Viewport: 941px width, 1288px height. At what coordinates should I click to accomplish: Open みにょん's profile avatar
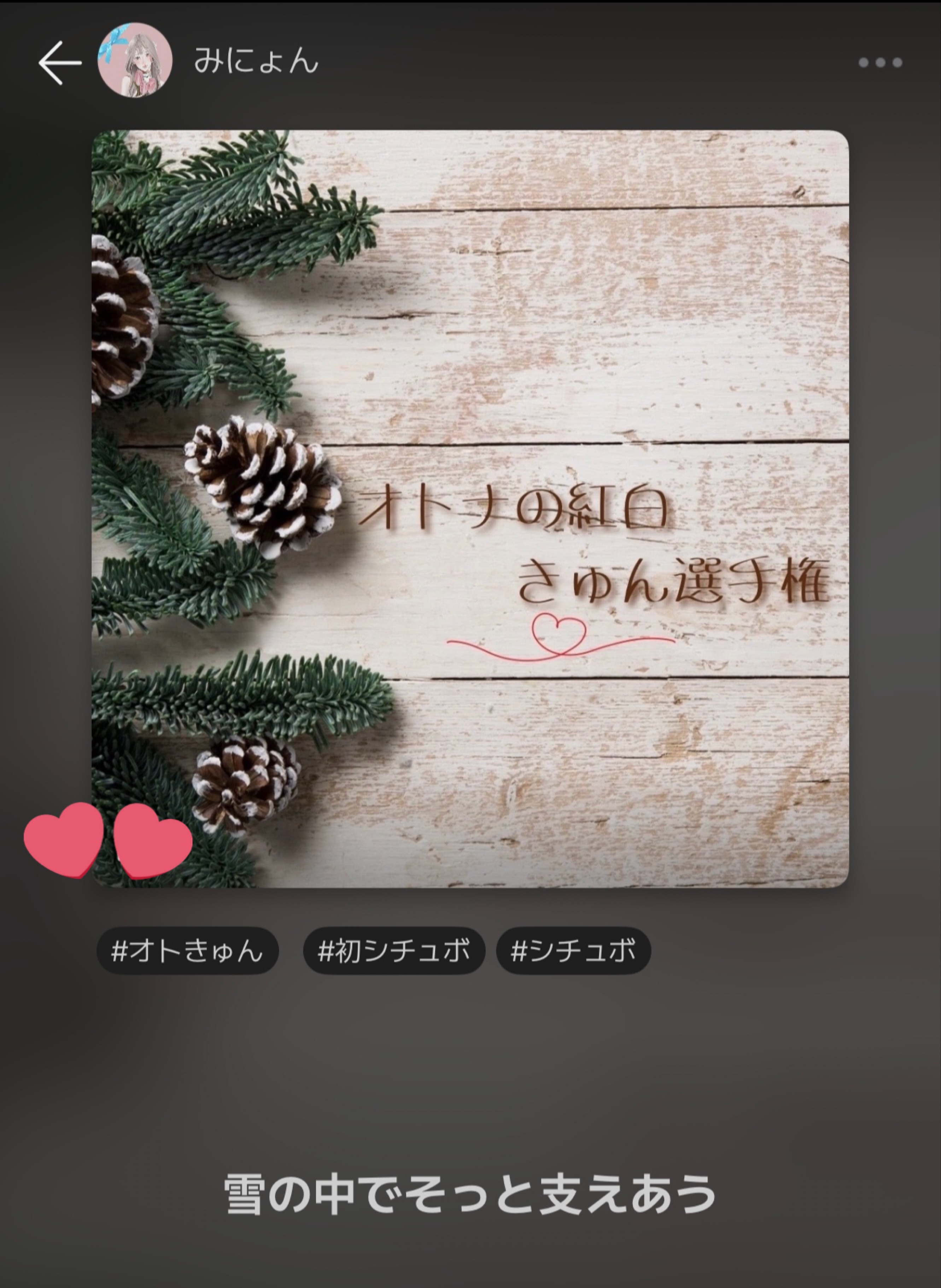click(135, 60)
